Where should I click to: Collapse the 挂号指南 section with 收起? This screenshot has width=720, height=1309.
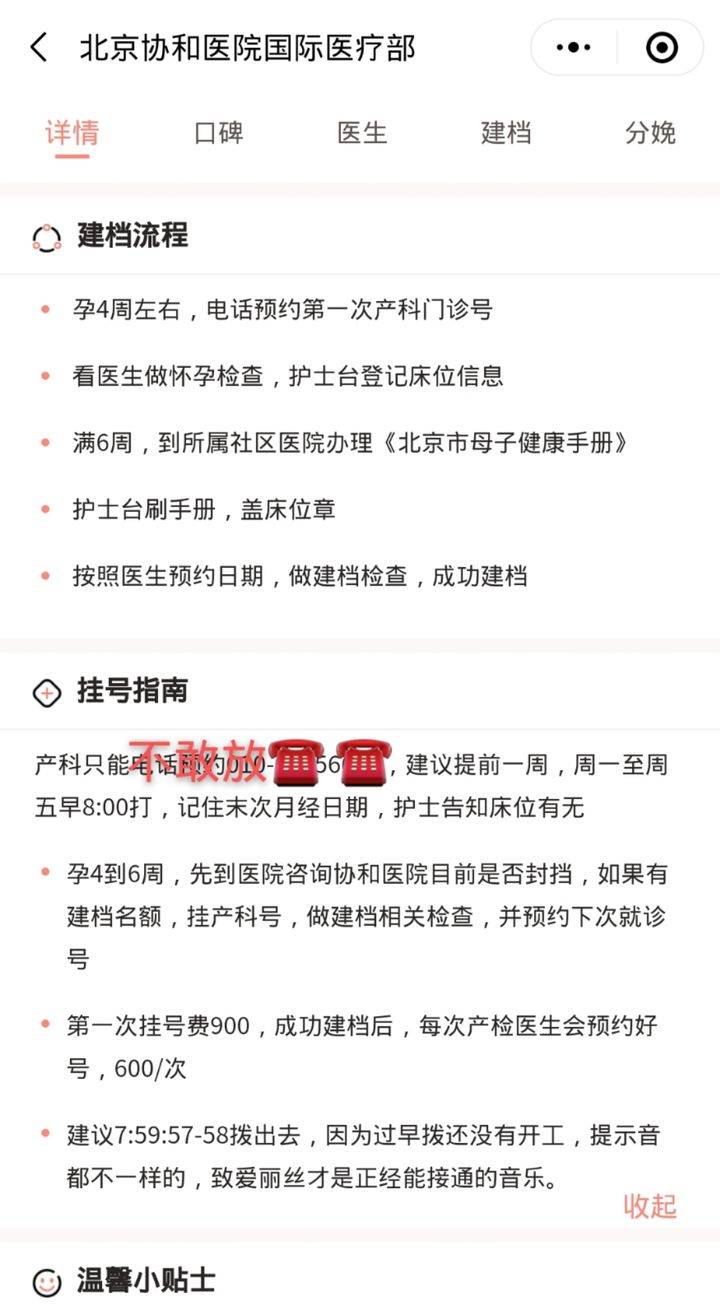(650, 1205)
